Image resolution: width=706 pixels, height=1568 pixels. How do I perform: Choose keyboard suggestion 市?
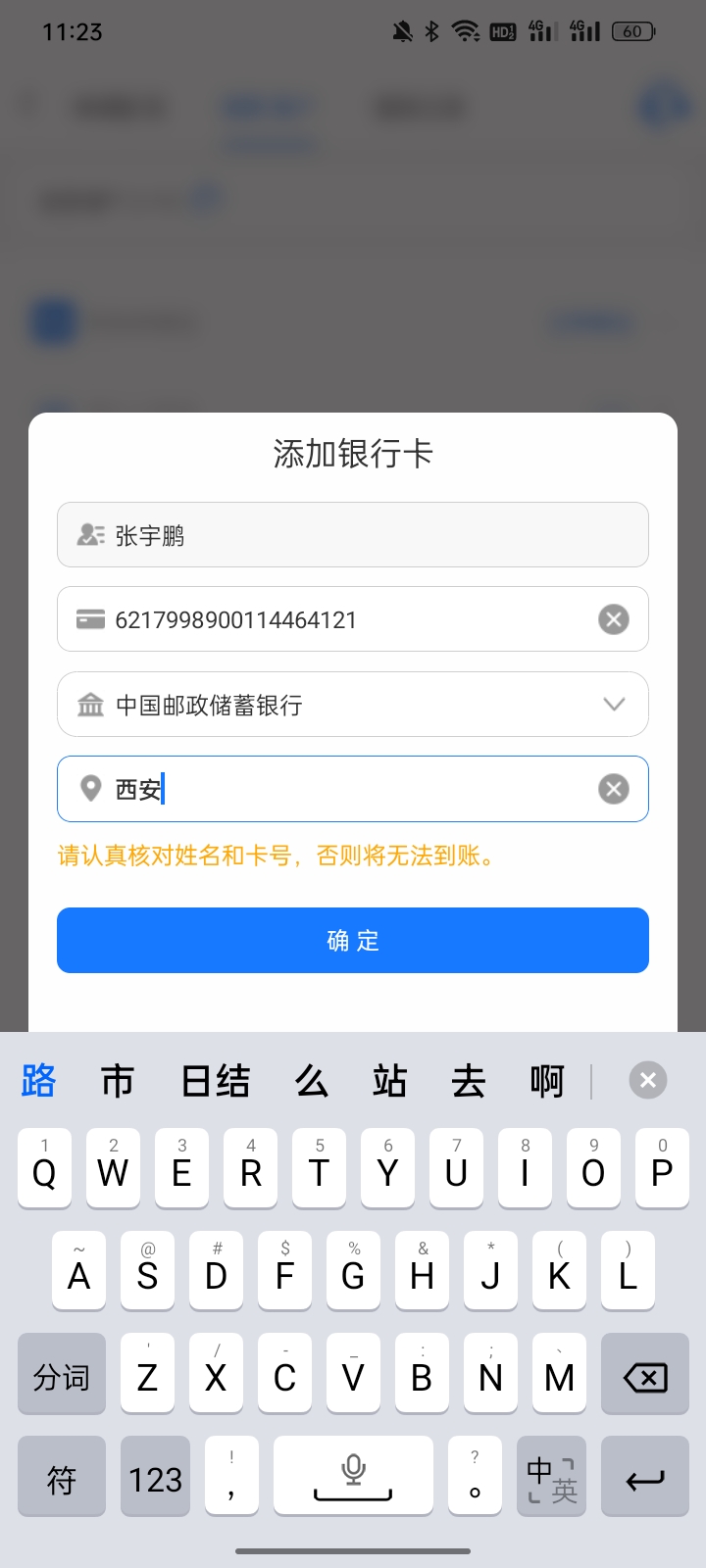[118, 1081]
